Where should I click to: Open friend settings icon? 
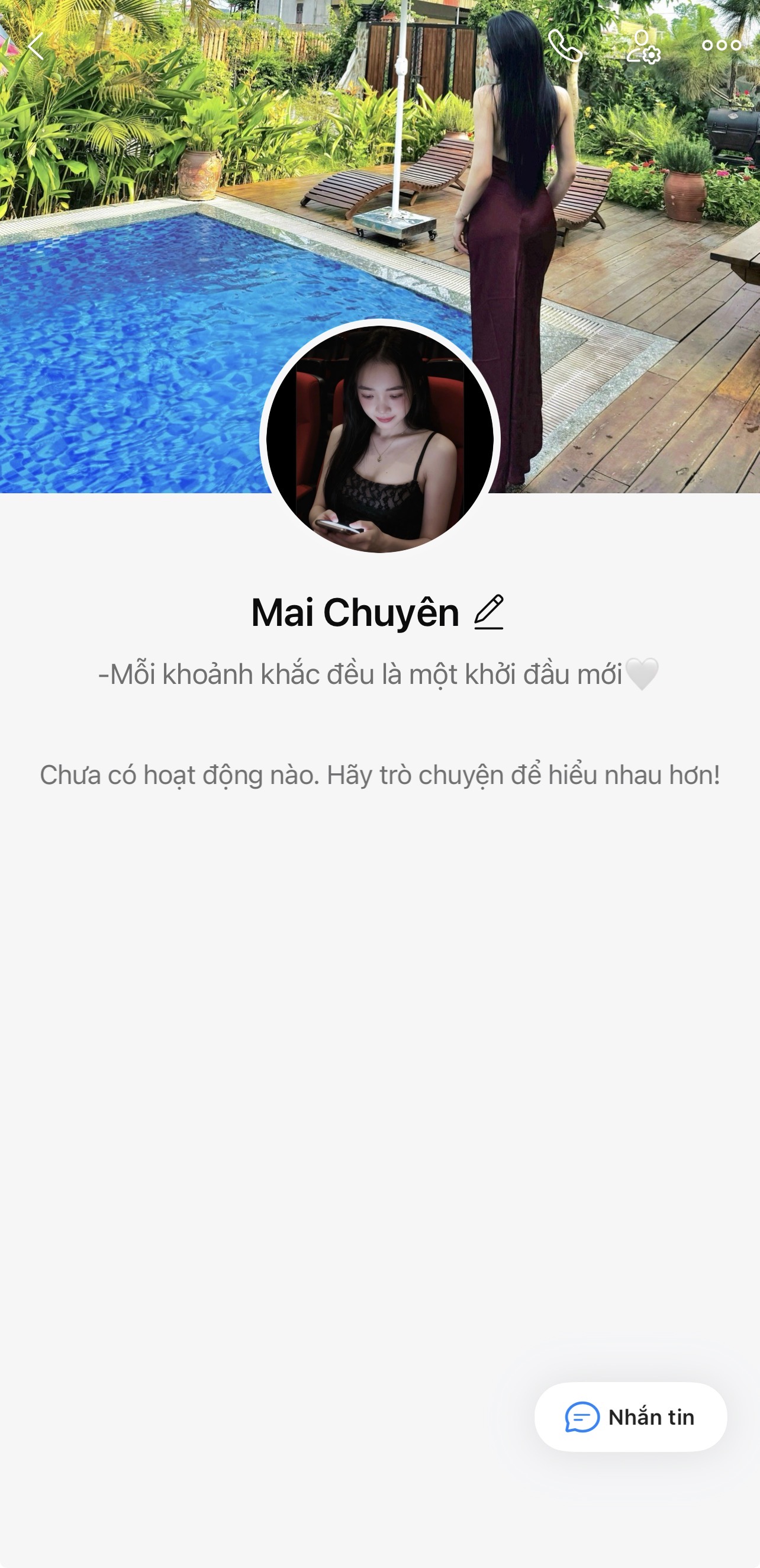click(643, 47)
